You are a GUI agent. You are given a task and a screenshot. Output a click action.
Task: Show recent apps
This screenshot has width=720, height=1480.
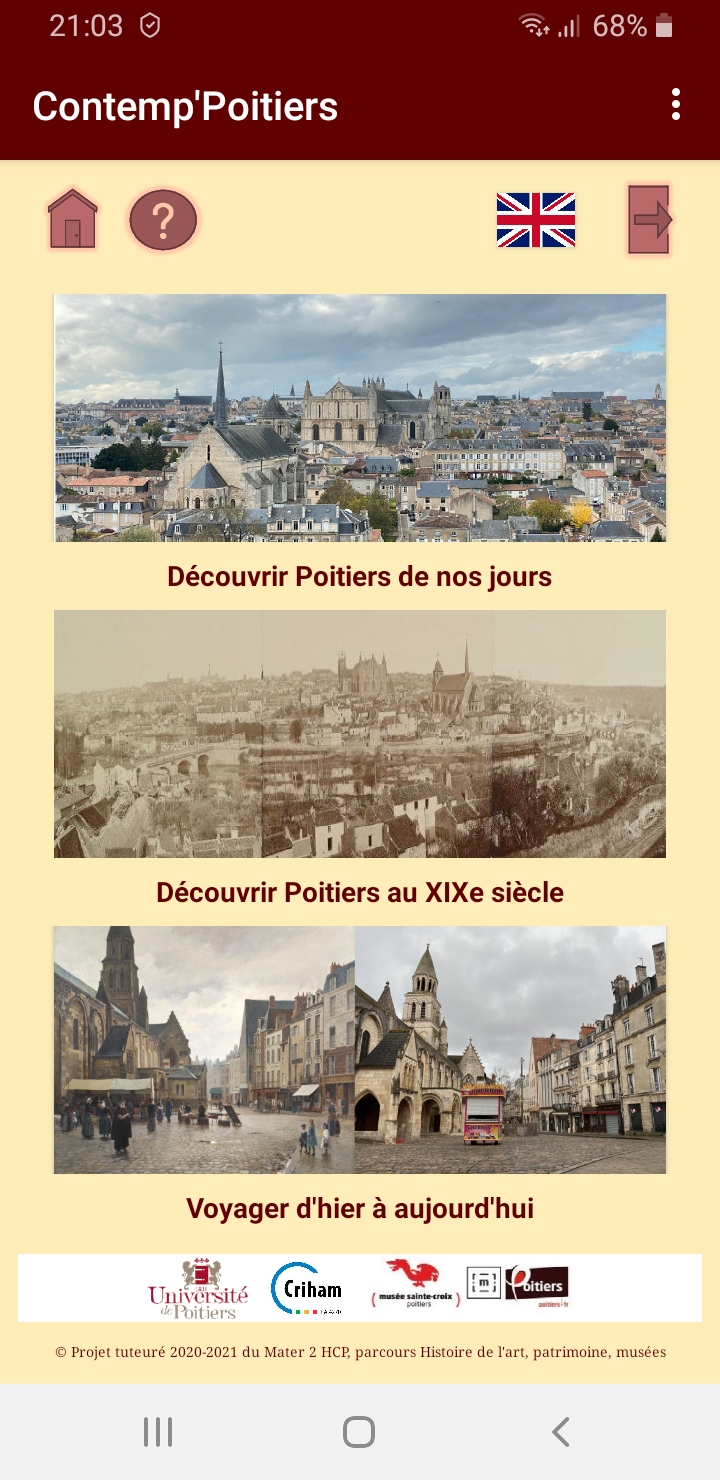click(158, 1432)
